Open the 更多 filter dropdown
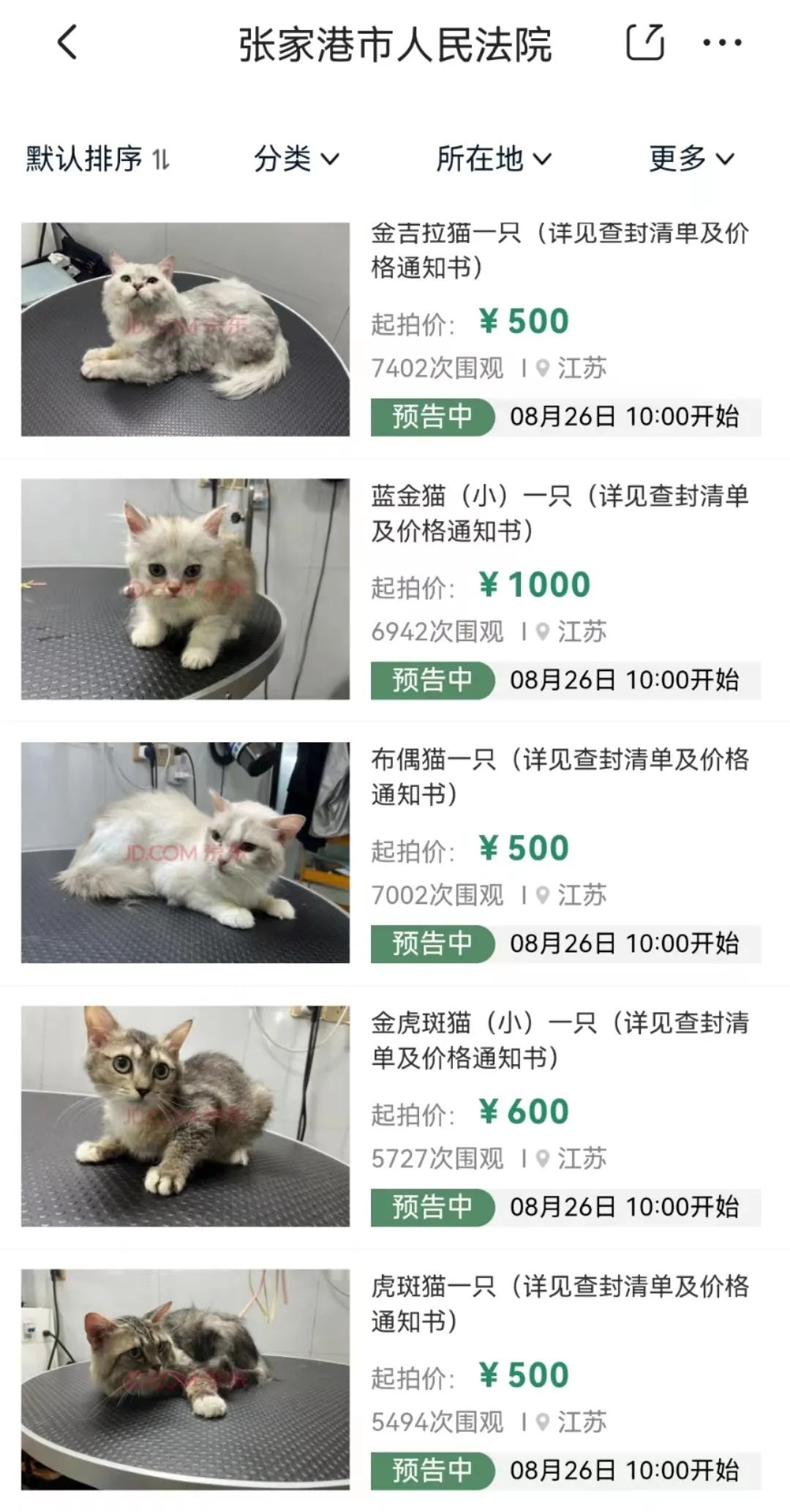The height and width of the screenshot is (1512, 790). pos(691,159)
